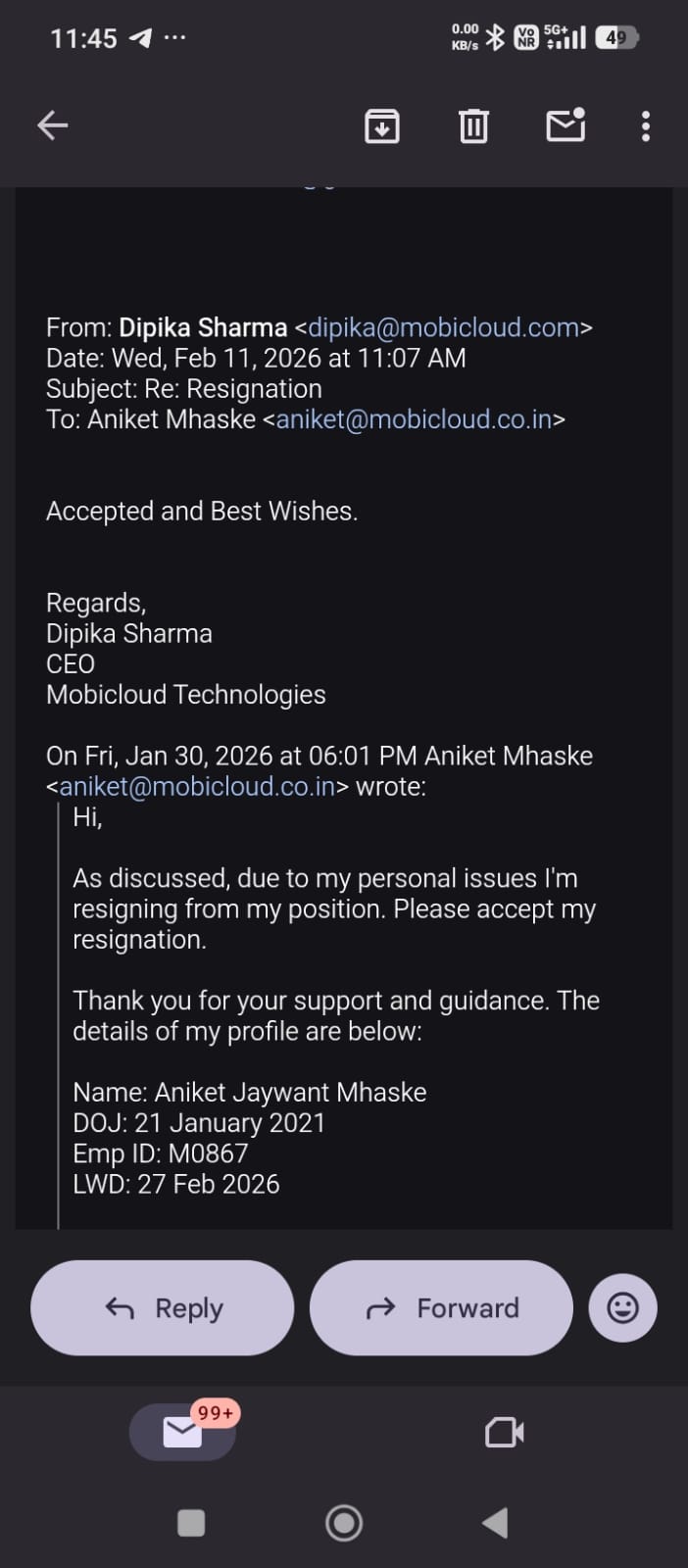The height and width of the screenshot is (1568, 688).
Task: Forward this email to someone
Action: [441, 1308]
